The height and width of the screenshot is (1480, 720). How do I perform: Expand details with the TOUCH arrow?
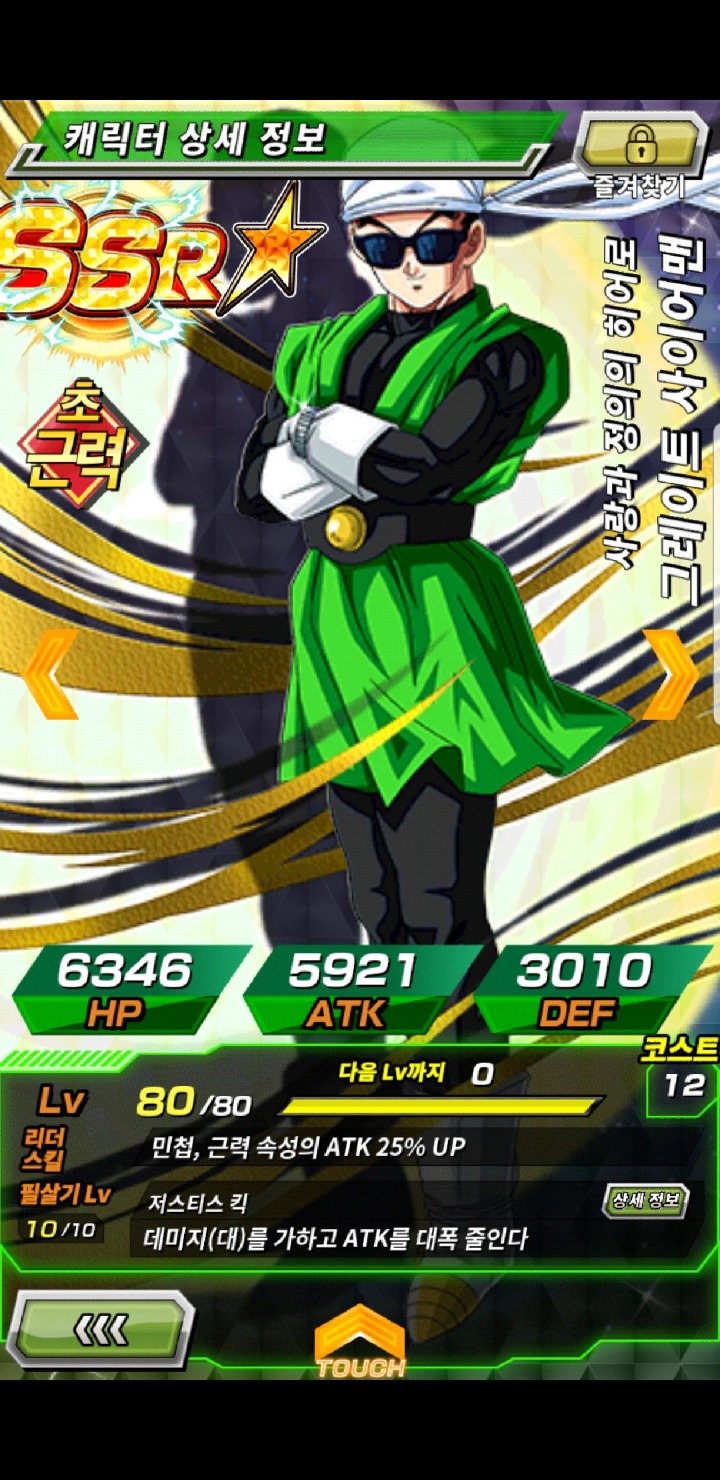[x=360, y=1342]
